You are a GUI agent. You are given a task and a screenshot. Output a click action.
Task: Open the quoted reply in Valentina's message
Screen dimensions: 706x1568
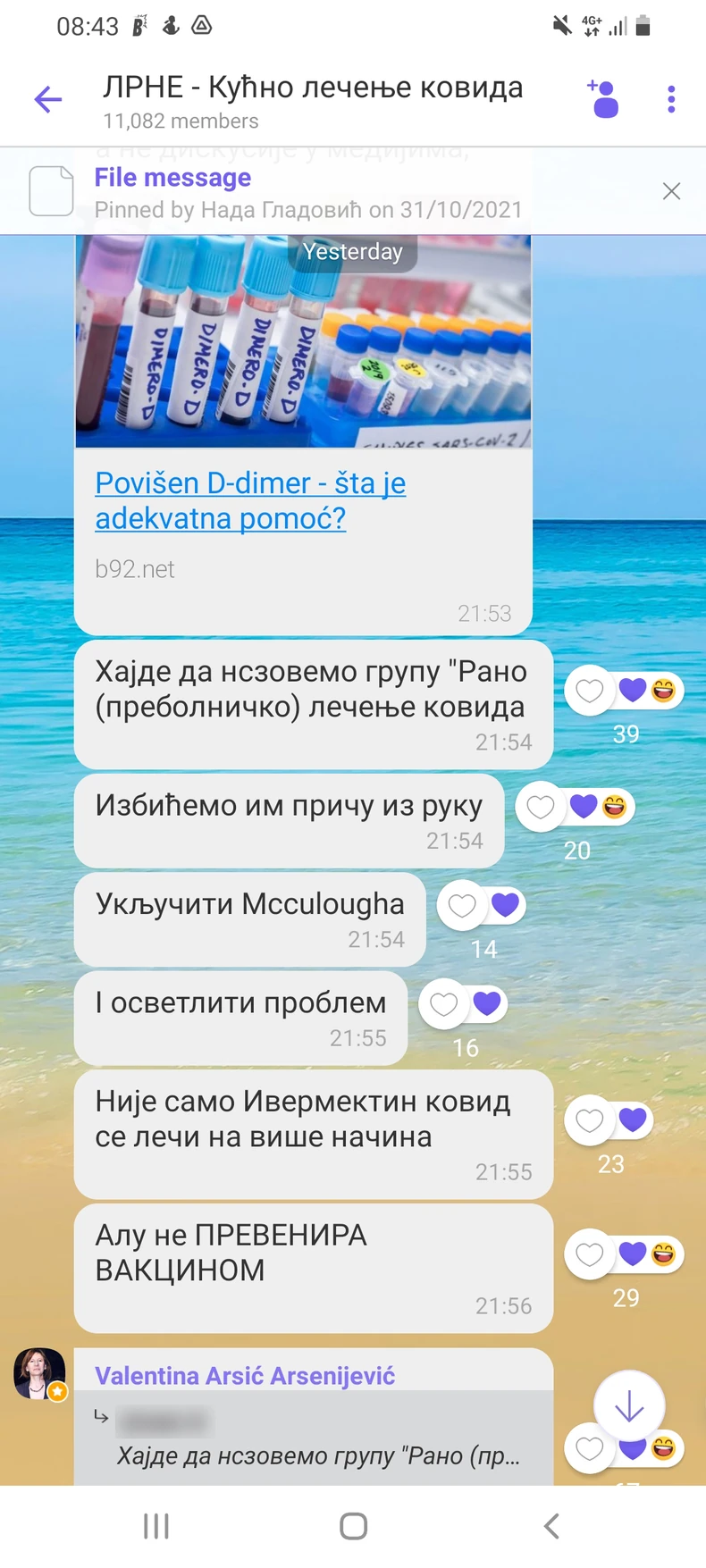pos(313,1438)
